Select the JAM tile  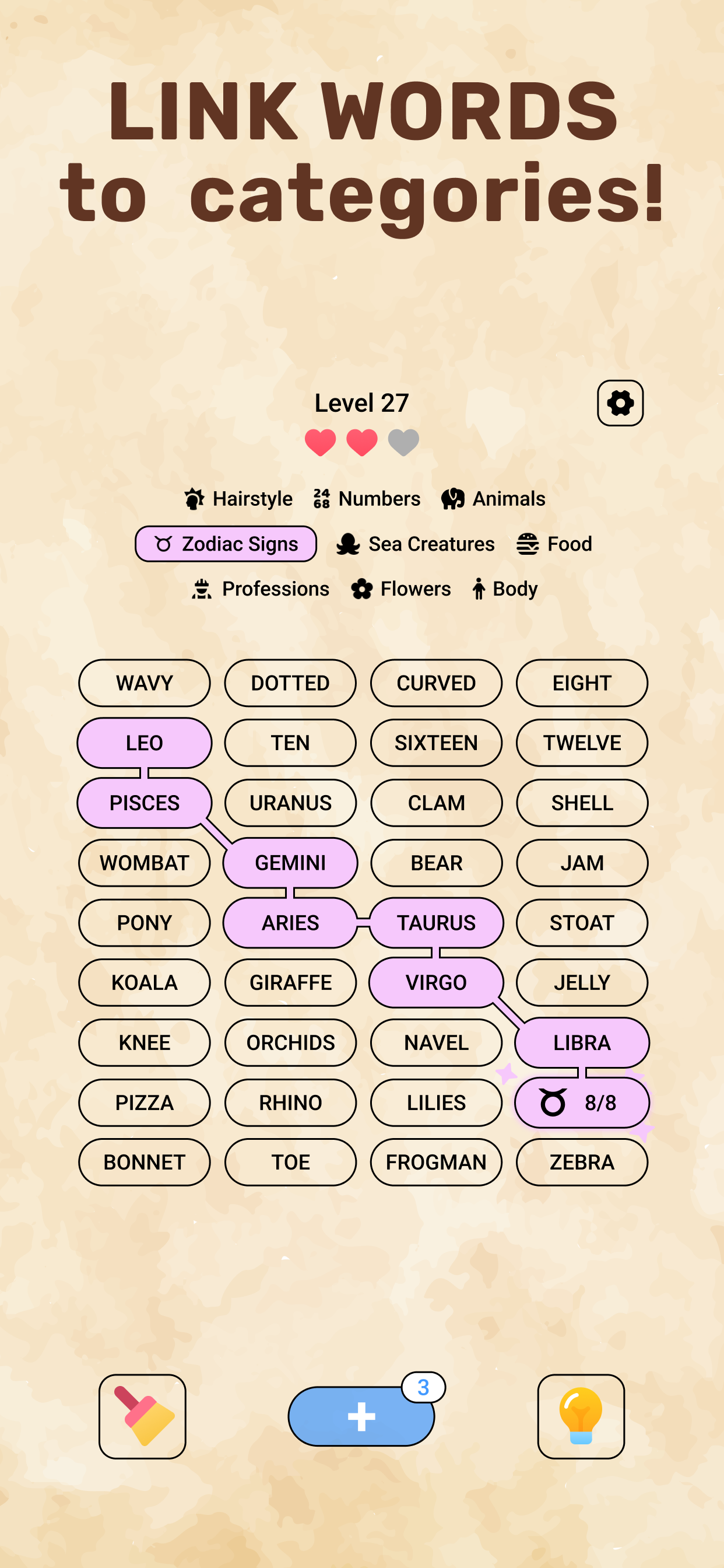pos(582,863)
